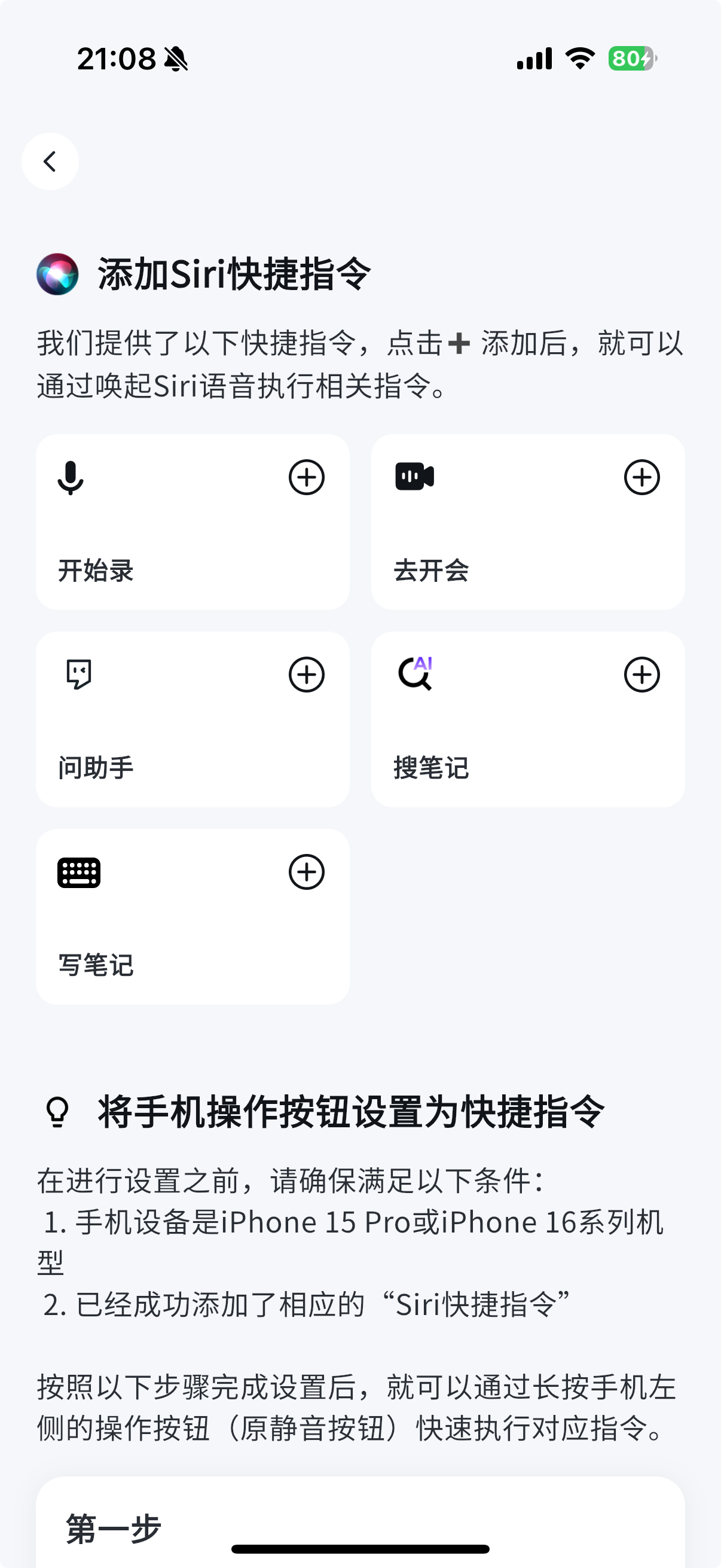The image size is (721, 1568).
Task: Go back using the top-left arrow
Action: [x=50, y=162]
